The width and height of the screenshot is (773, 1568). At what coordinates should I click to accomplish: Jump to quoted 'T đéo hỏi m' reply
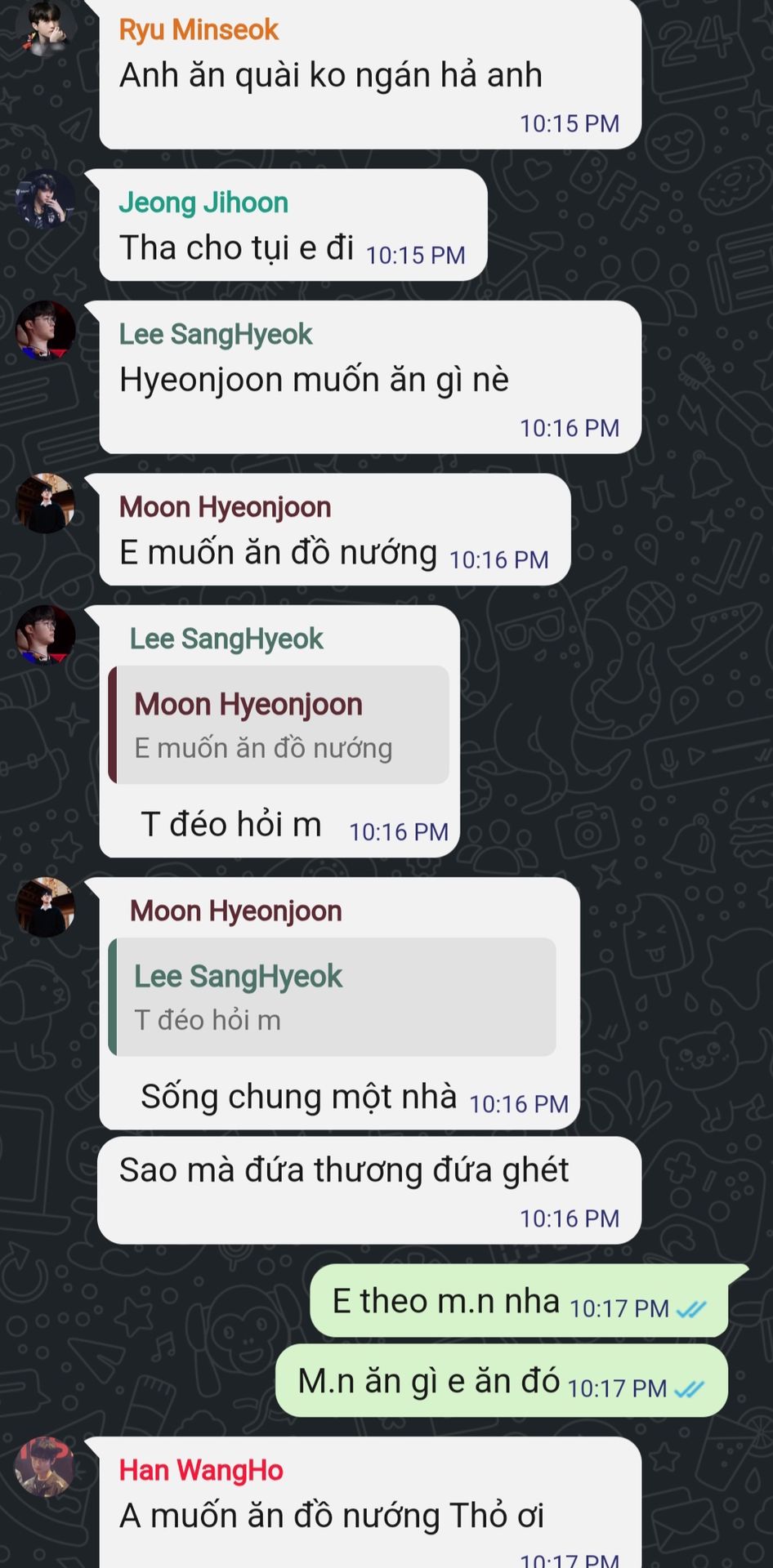click(x=333, y=997)
